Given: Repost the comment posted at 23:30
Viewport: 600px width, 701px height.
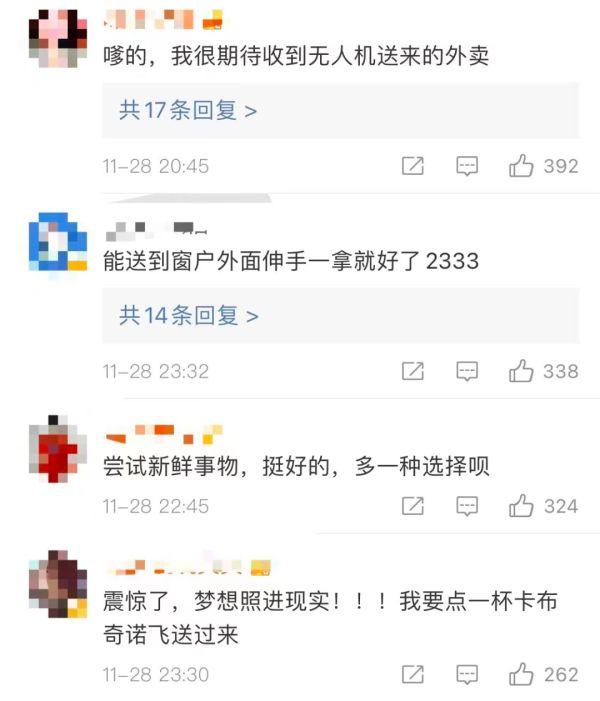Looking at the screenshot, I should [x=413, y=675].
